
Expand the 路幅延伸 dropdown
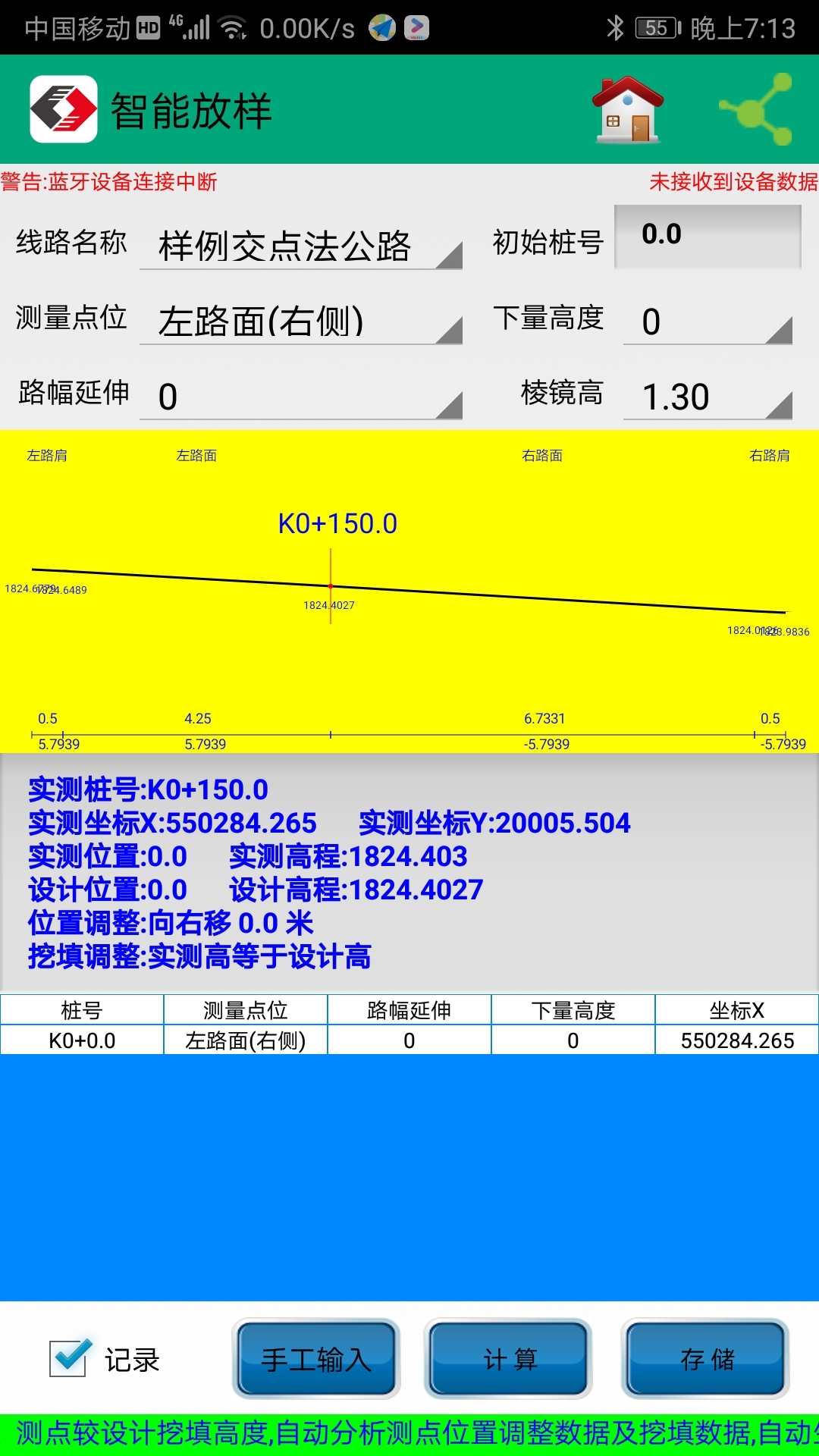click(300, 397)
